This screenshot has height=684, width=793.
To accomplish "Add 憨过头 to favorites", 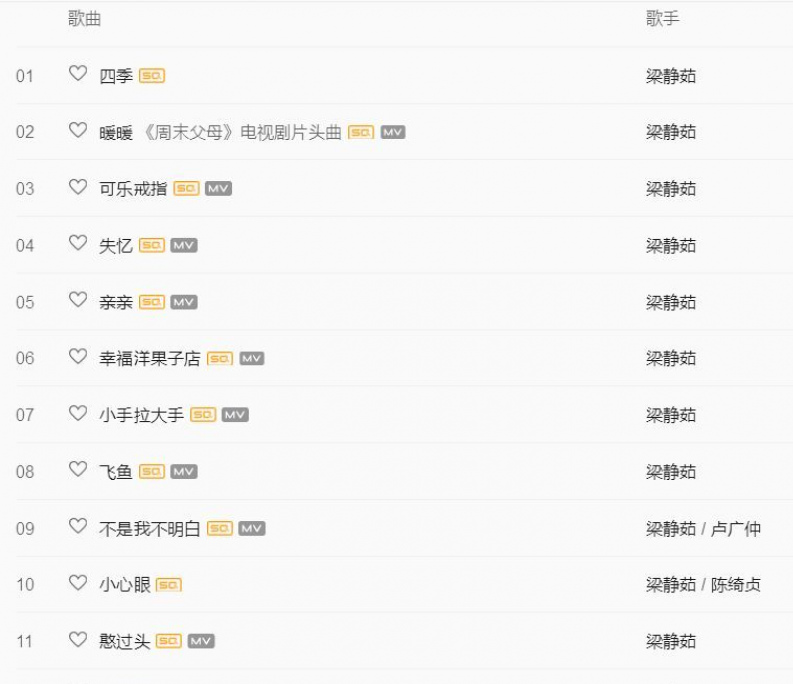I will click(78, 640).
